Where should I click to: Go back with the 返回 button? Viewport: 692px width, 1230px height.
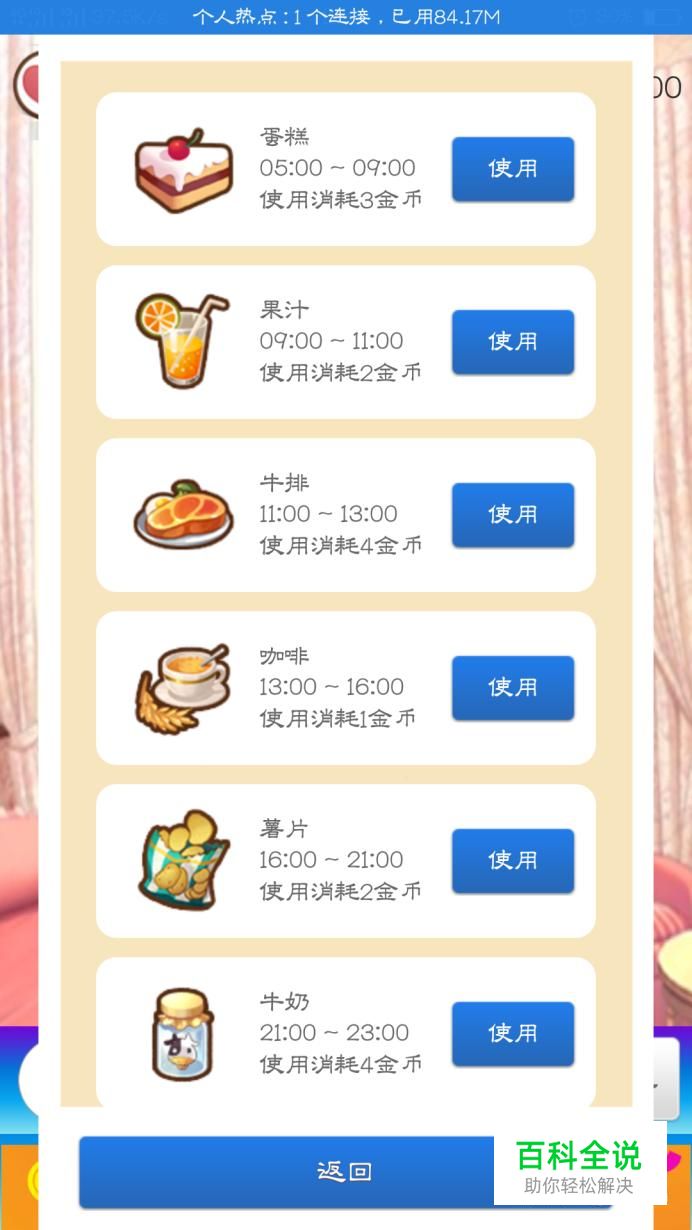345,1172
